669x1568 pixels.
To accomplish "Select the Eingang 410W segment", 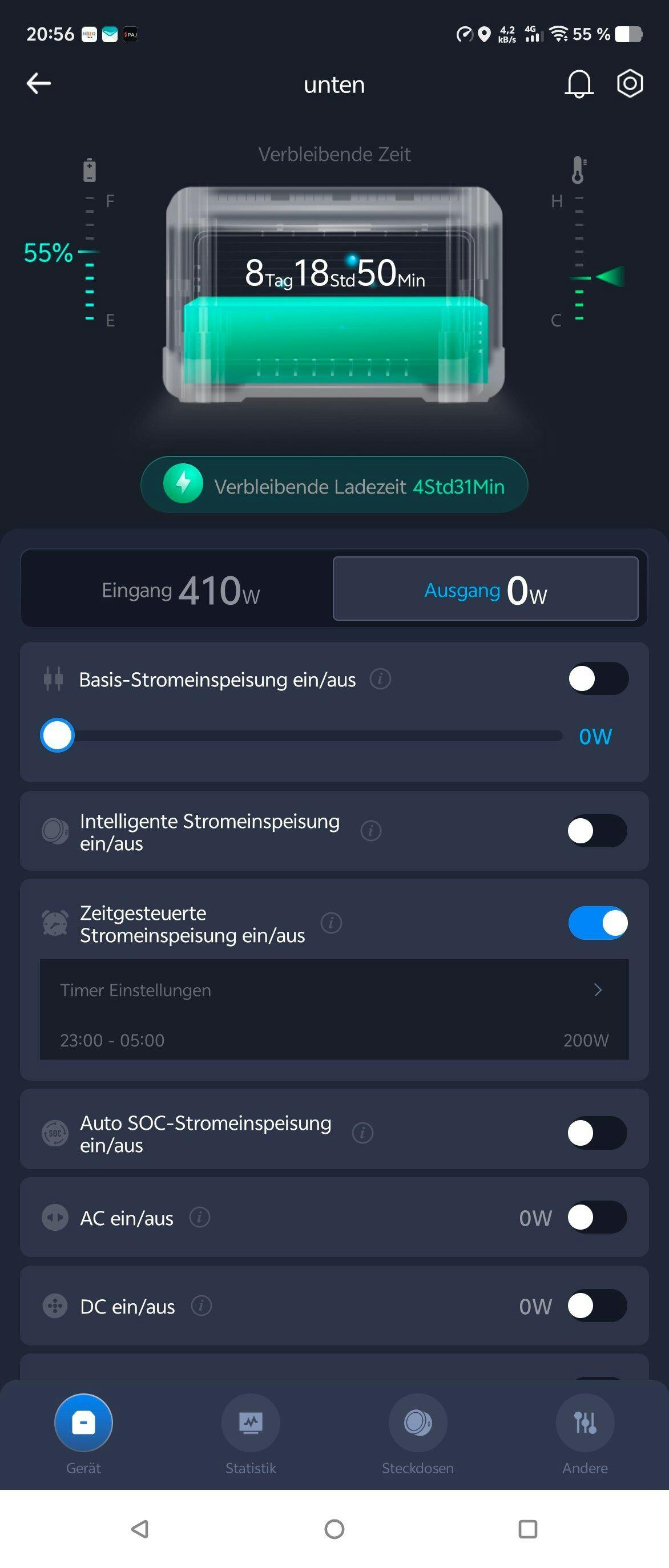I will click(x=180, y=590).
